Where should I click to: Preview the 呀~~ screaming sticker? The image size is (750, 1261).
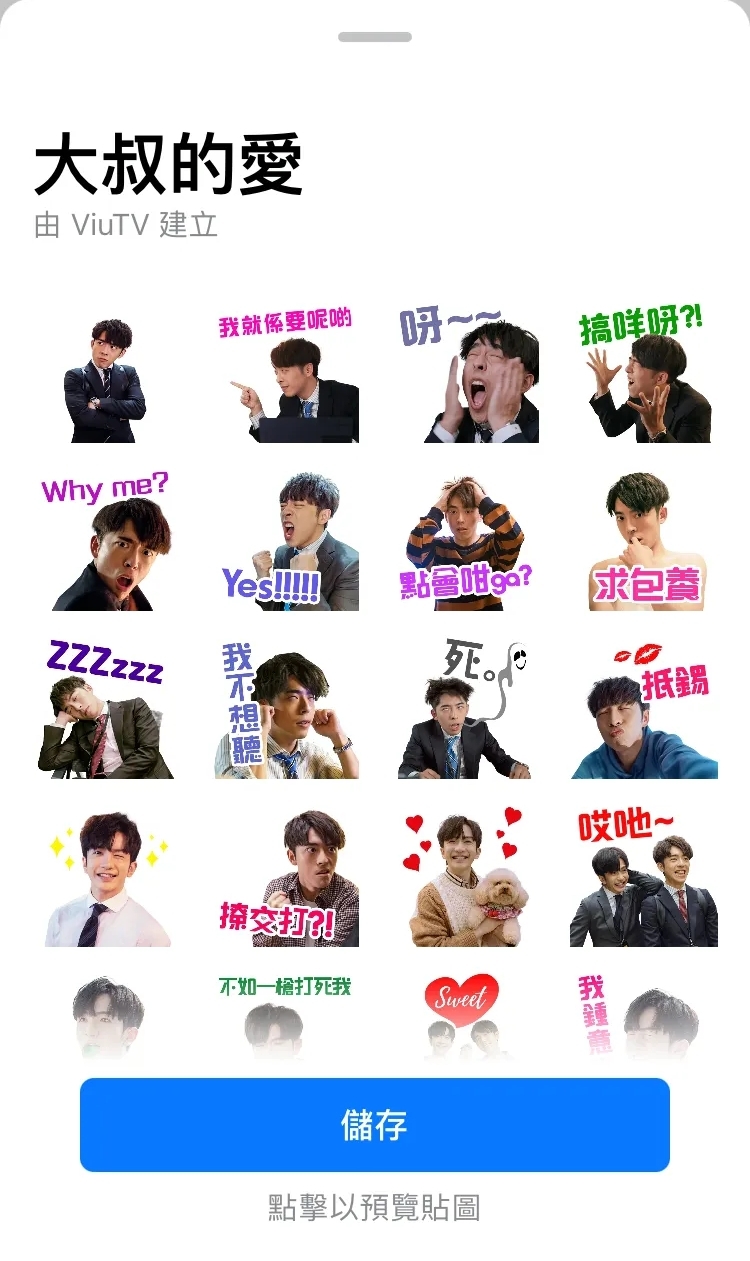(x=466, y=376)
